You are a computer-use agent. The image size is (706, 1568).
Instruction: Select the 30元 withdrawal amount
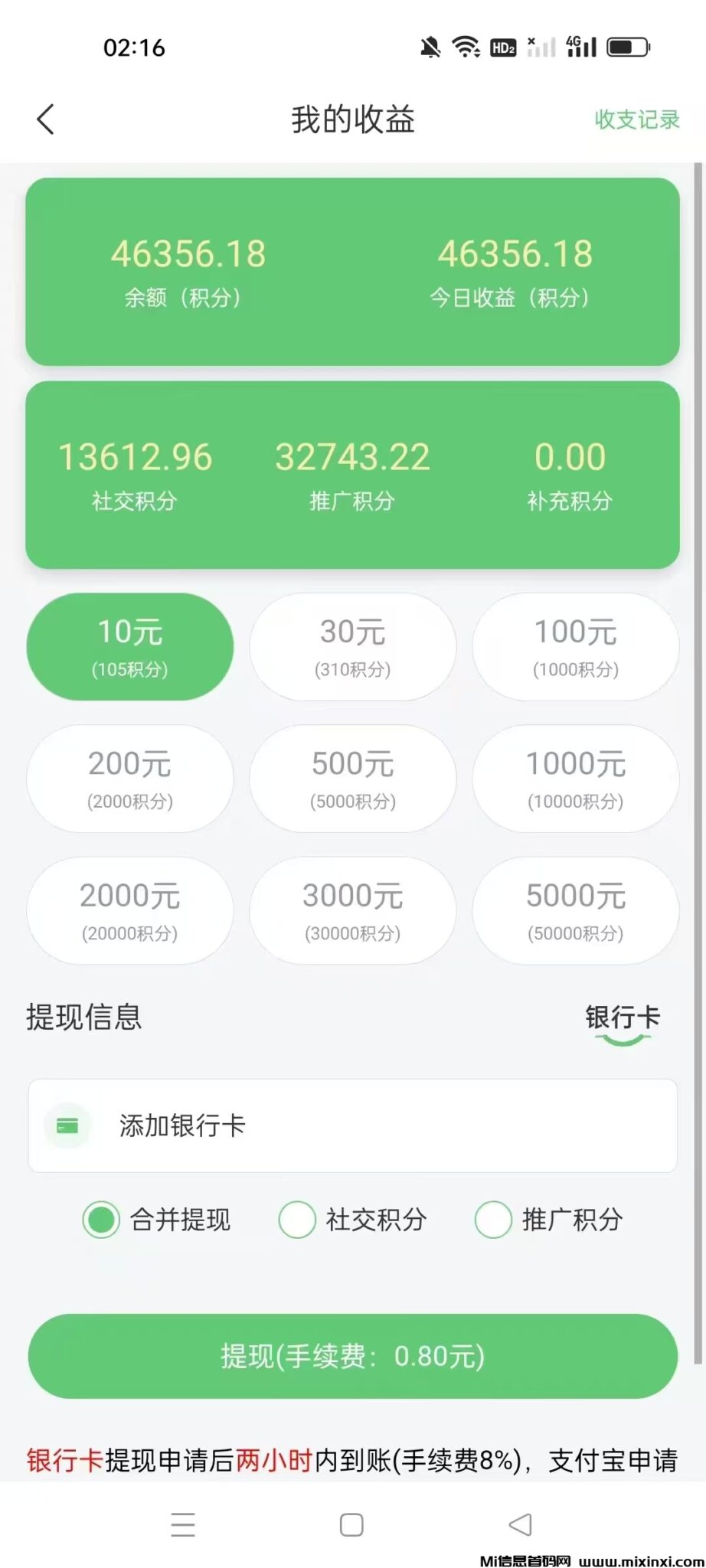(351, 646)
